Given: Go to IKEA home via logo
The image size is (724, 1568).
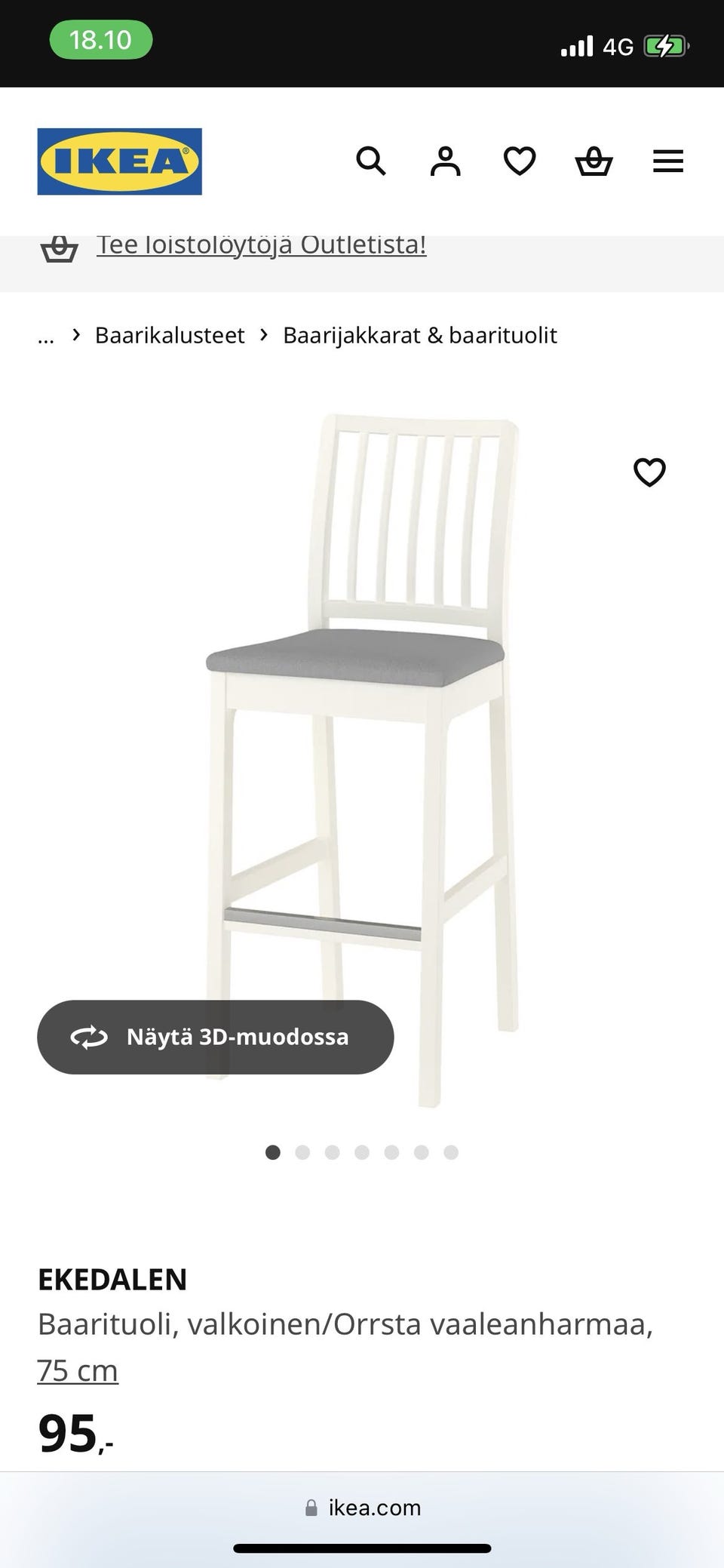Looking at the screenshot, I should 119,161.
